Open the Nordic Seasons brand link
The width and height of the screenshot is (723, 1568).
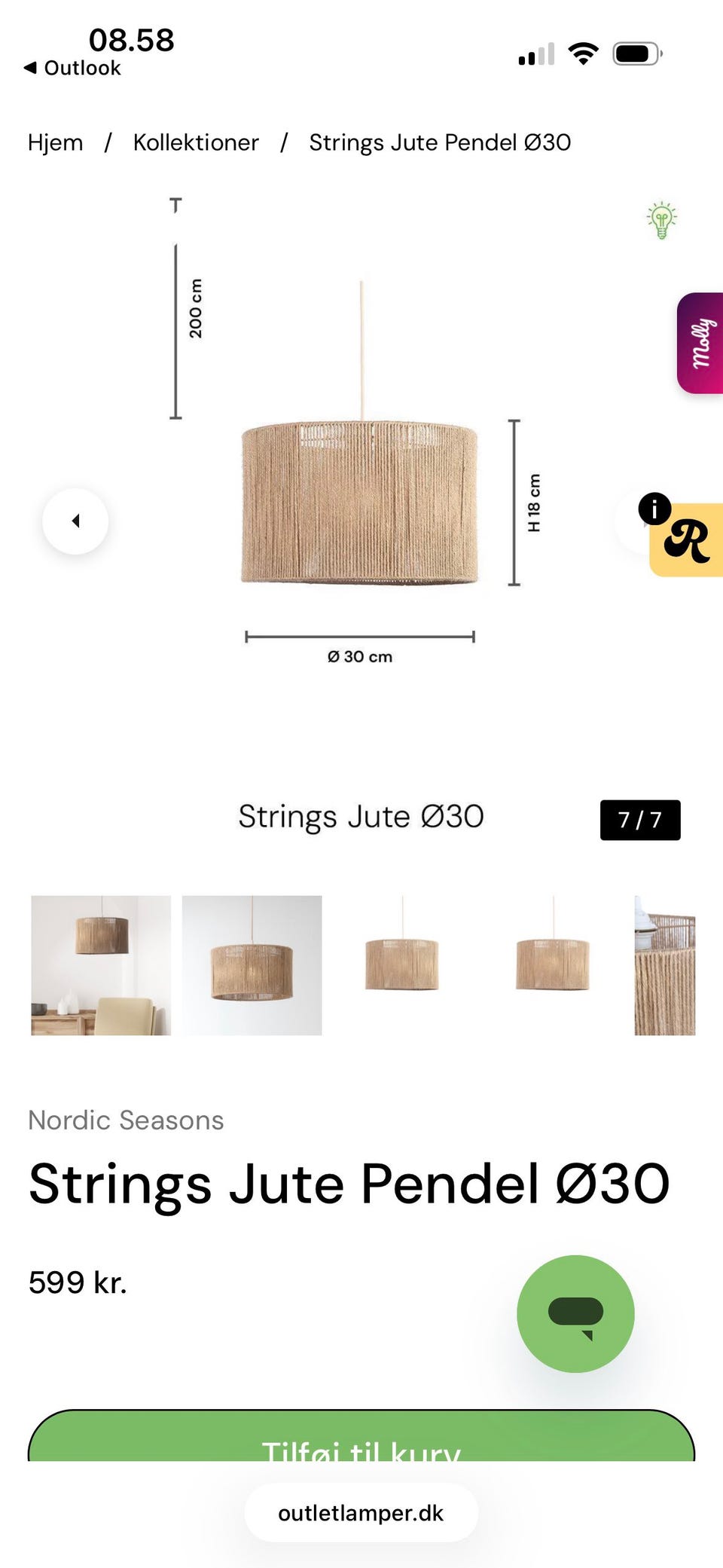126,1120
